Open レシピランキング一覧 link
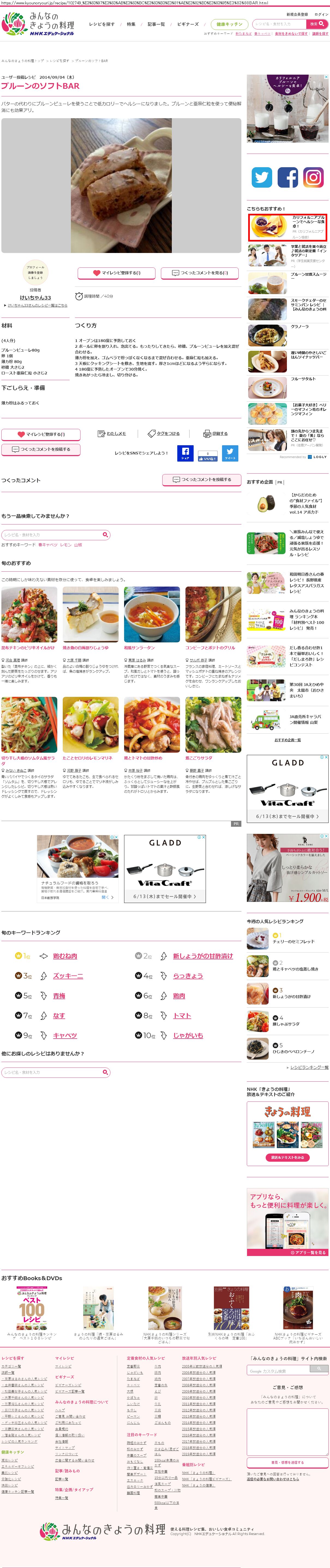This screenshot has width=330, height=1568. 309,1067
